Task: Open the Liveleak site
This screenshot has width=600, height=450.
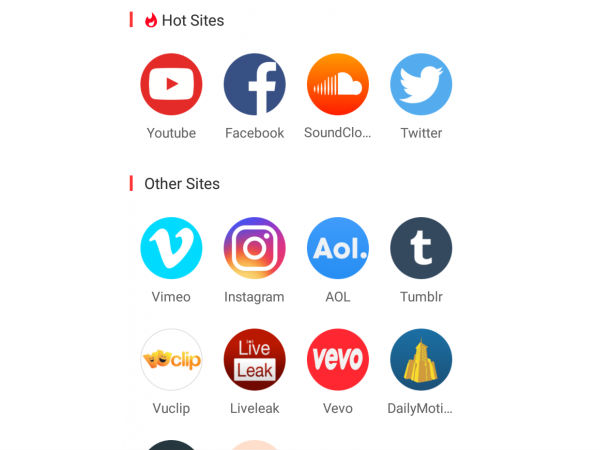Action: point(254,359)
